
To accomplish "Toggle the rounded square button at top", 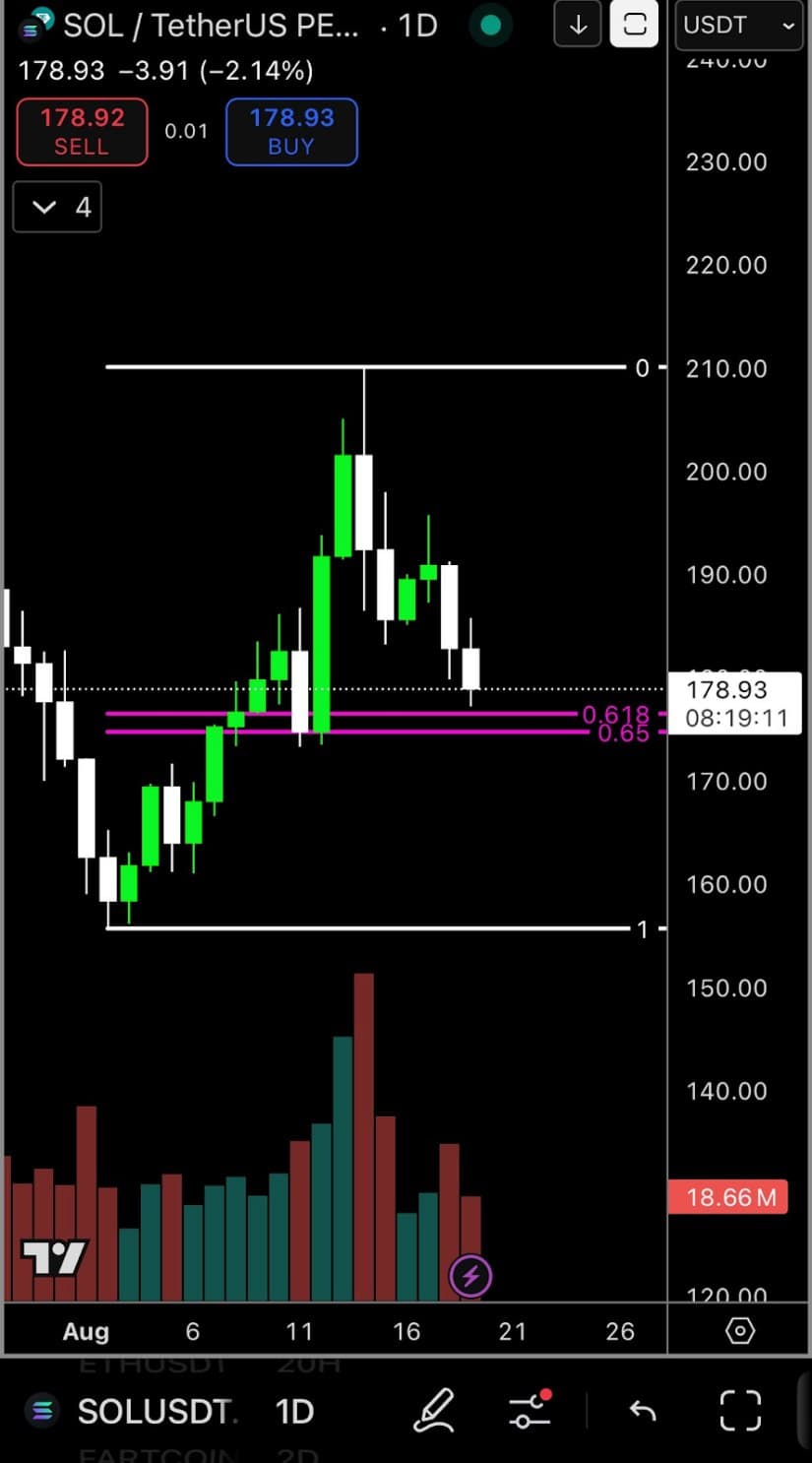I will (635, 25).
